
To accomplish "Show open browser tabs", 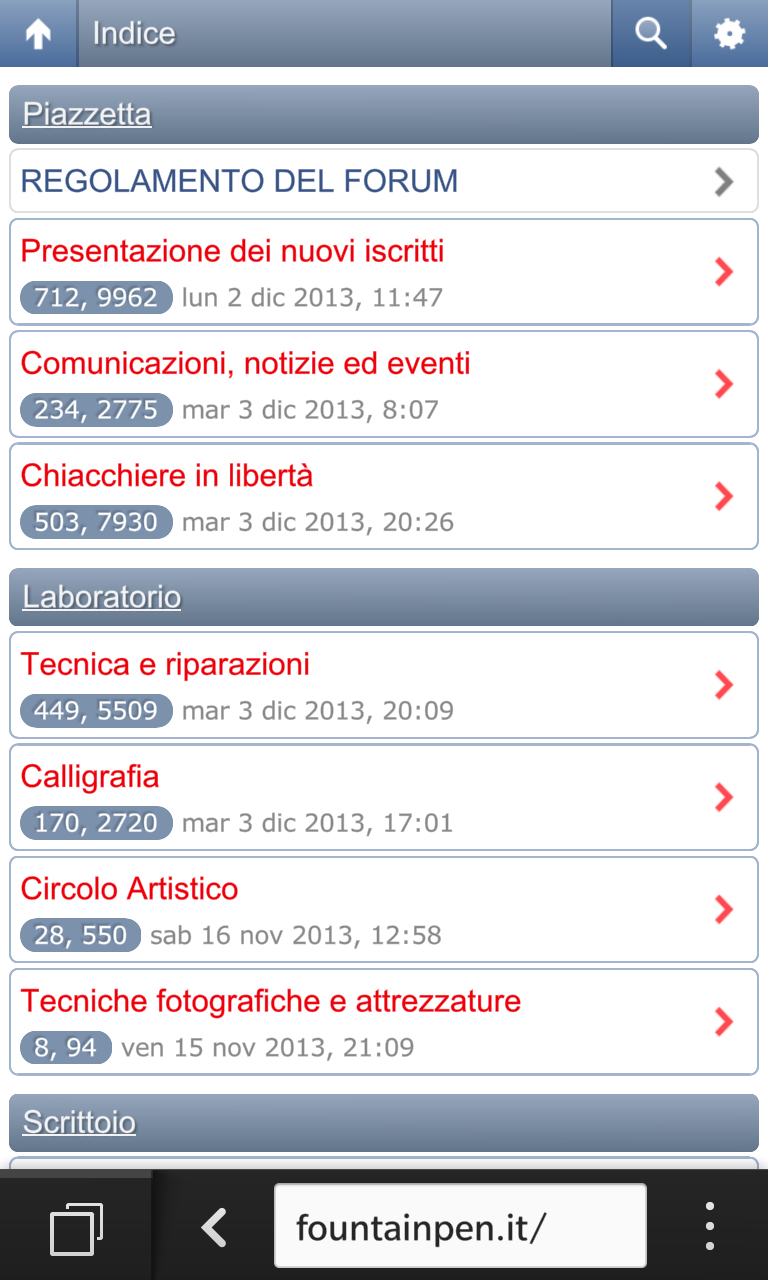I will tap(76, 1227).
